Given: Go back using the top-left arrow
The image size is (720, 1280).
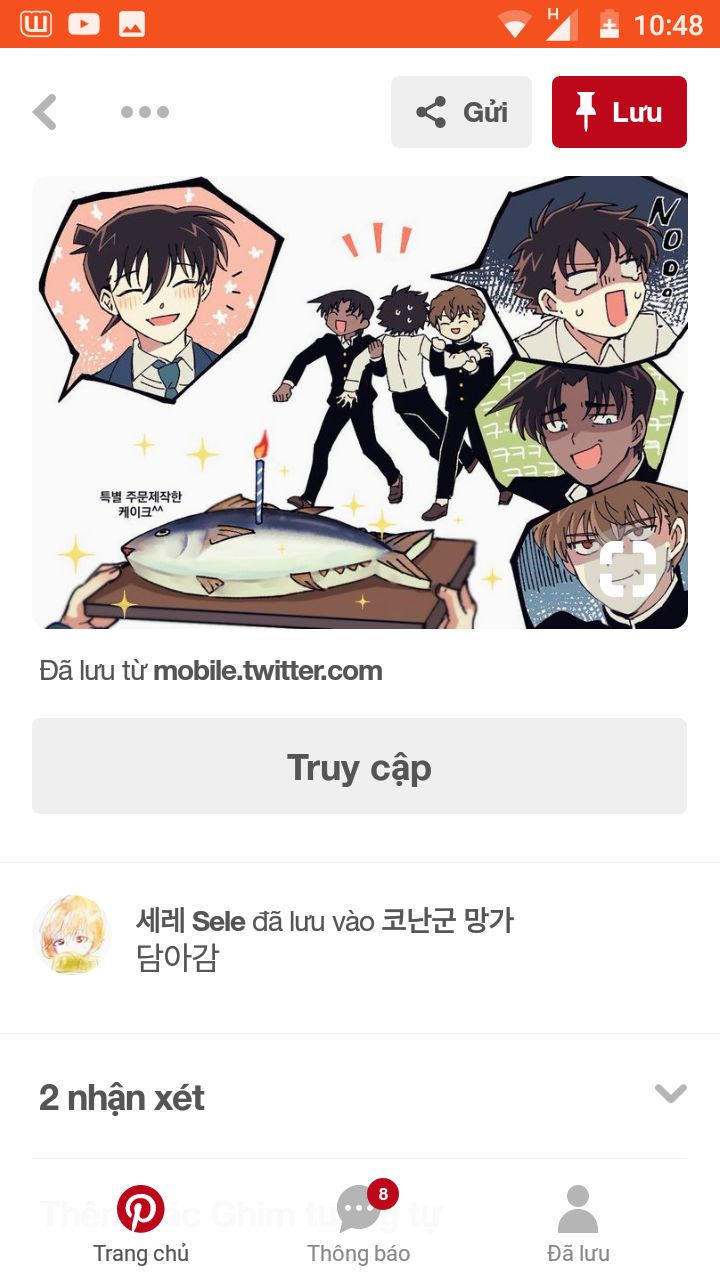Looking at the screenshot, I should pyautogui.click(x=45, y=112).
